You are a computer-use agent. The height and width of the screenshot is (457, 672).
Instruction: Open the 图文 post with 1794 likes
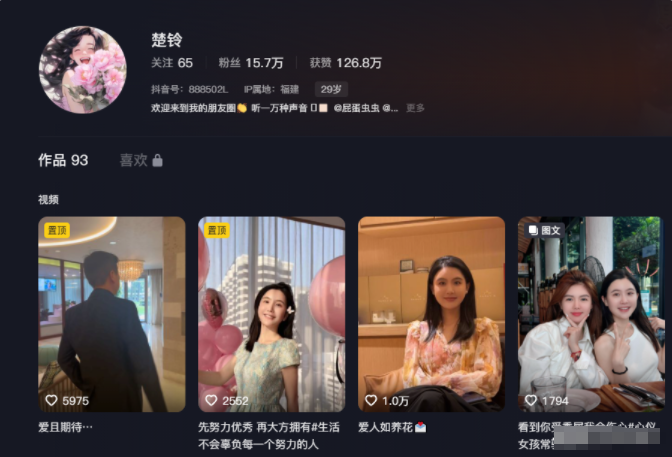pyautogui.click(x=590, y=314)
